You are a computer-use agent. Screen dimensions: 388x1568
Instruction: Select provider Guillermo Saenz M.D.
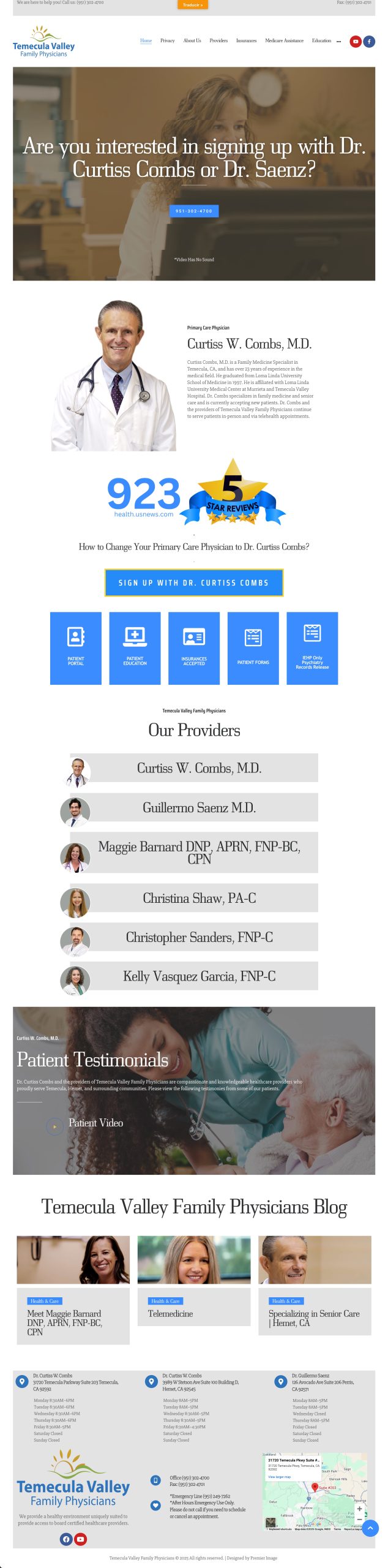point(199,808)
